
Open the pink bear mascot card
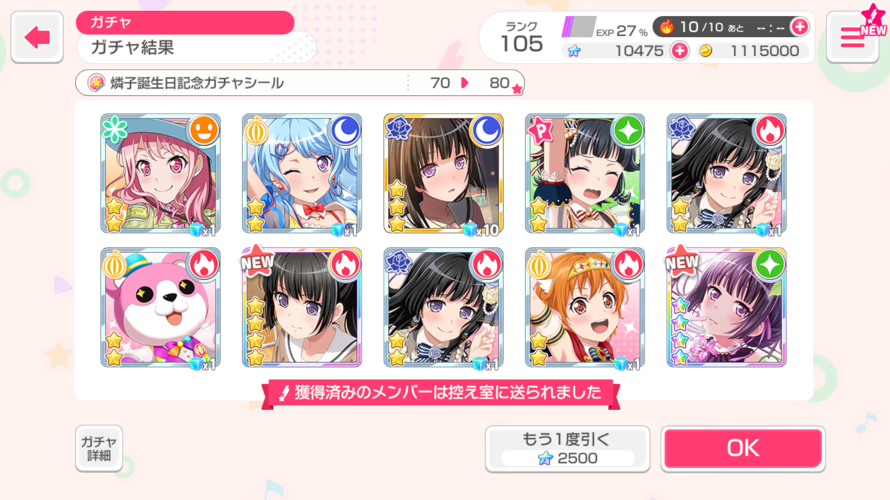point(160,308)
